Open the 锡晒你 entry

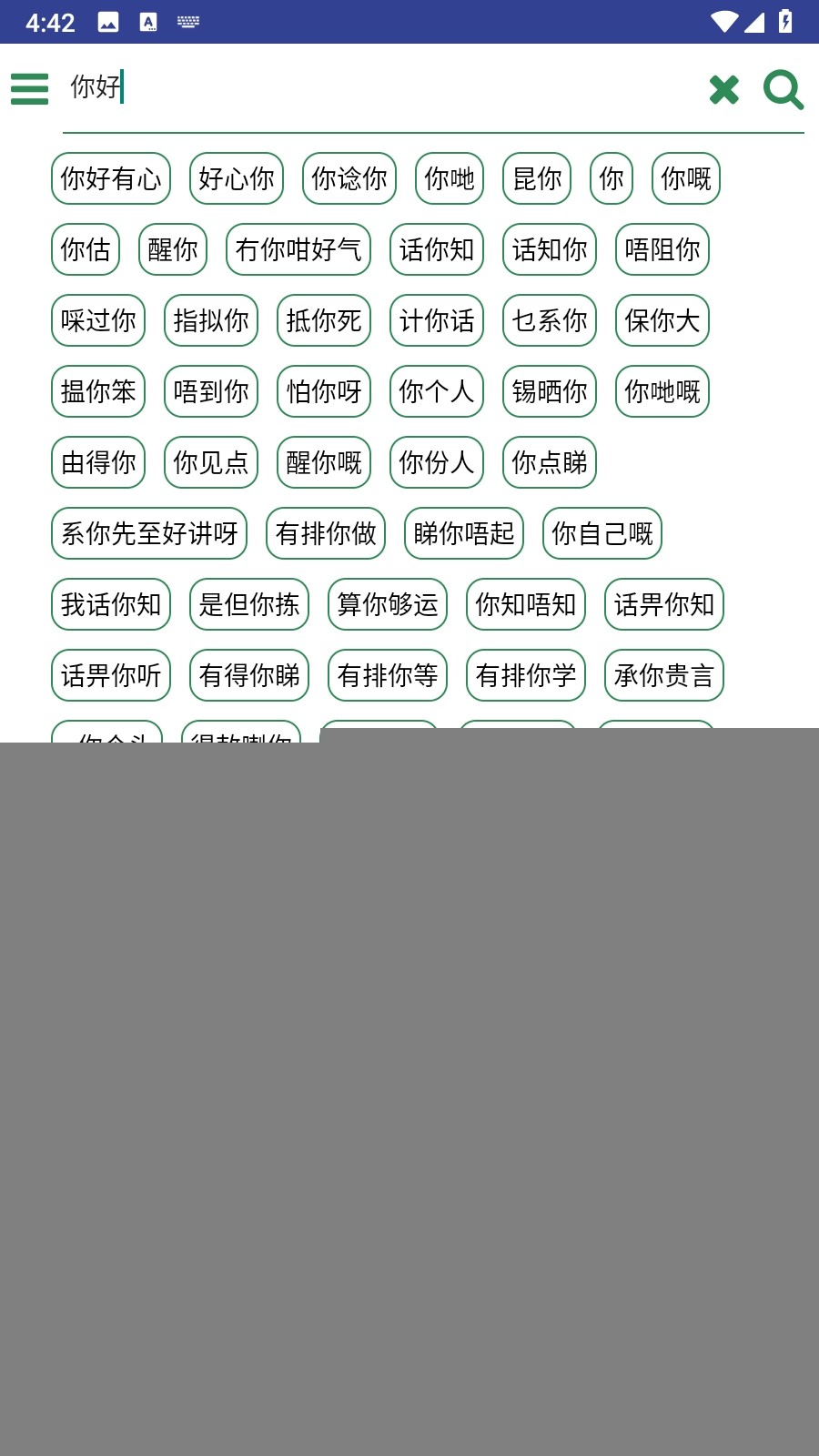point(550,391)
